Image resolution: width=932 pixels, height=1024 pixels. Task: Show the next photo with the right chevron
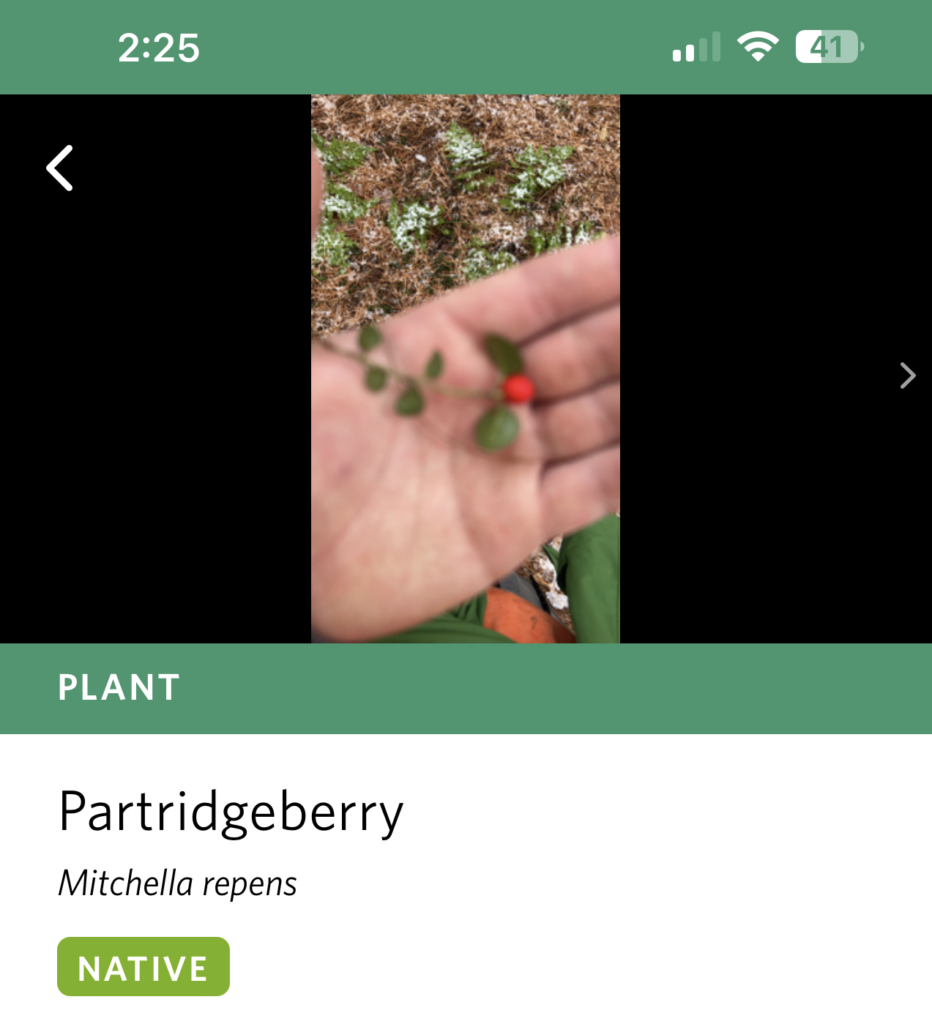click(906, 375)
